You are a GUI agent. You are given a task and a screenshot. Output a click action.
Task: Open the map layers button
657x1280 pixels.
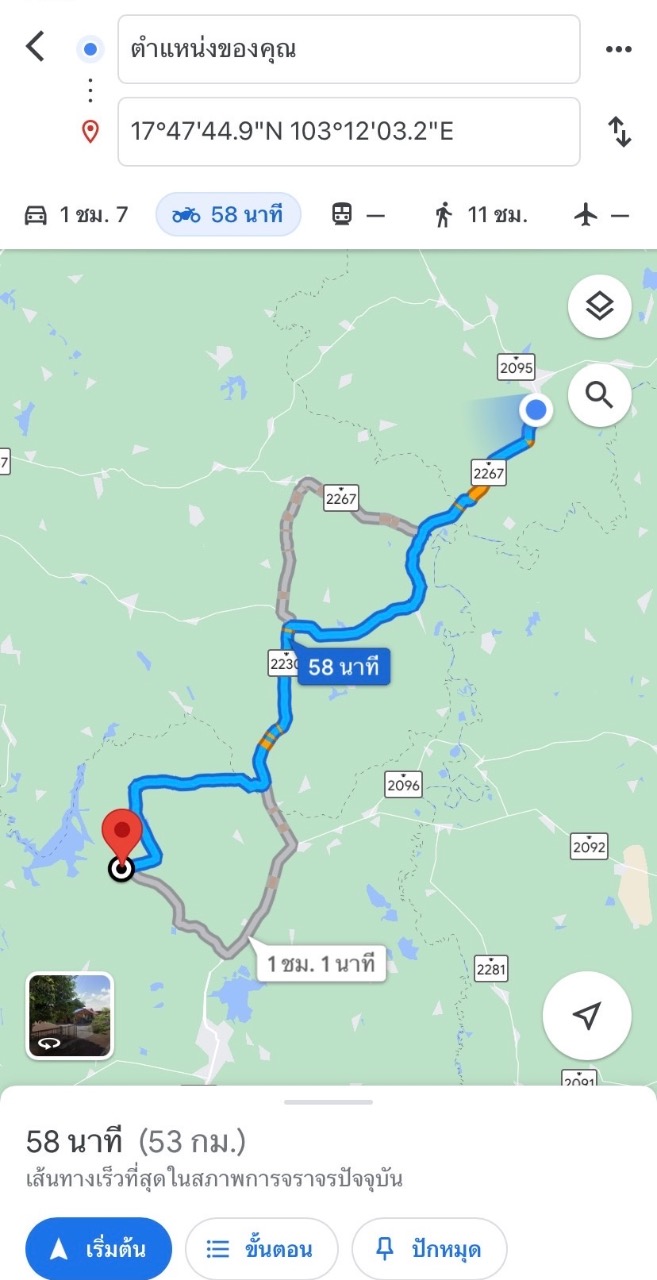click(x=599, y=307)
